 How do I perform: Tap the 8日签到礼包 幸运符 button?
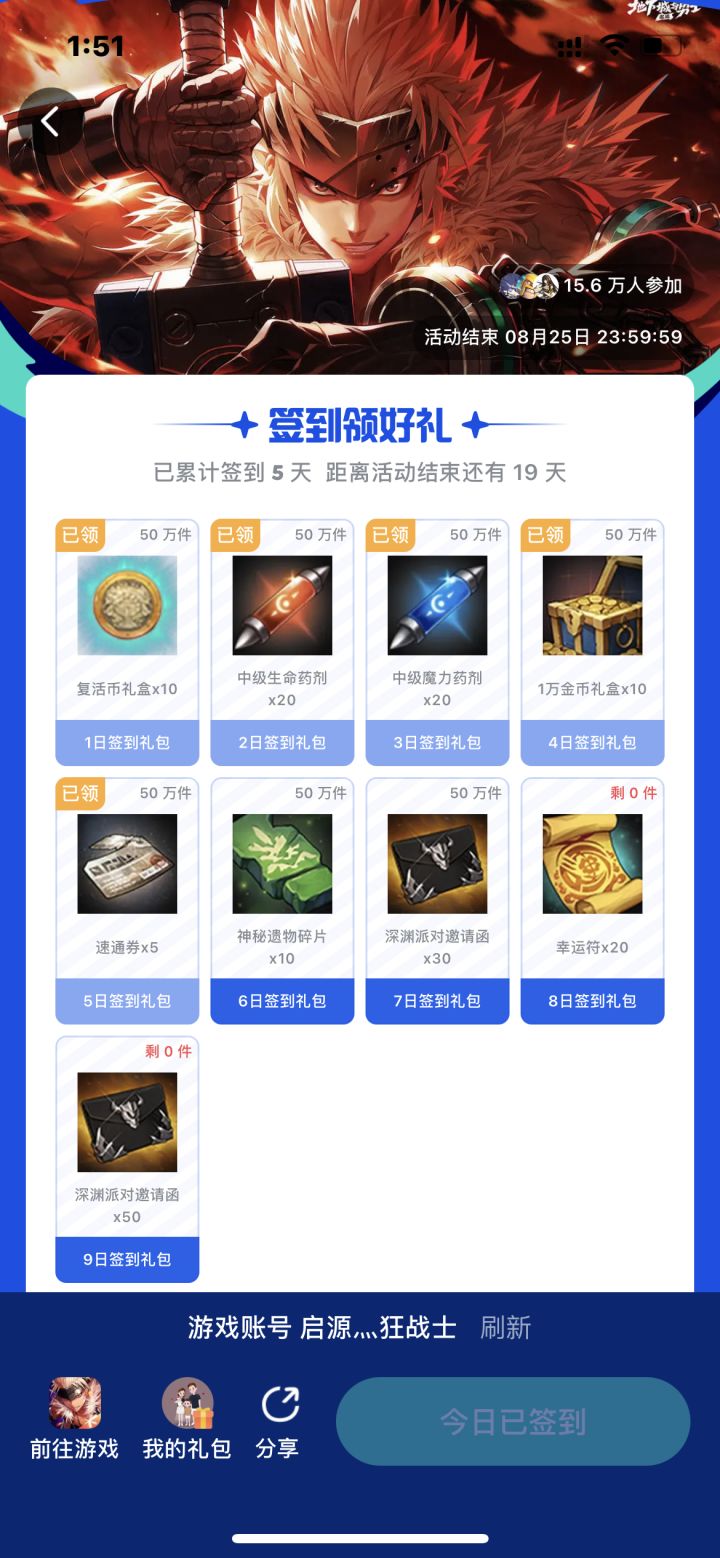(592, 1001)
